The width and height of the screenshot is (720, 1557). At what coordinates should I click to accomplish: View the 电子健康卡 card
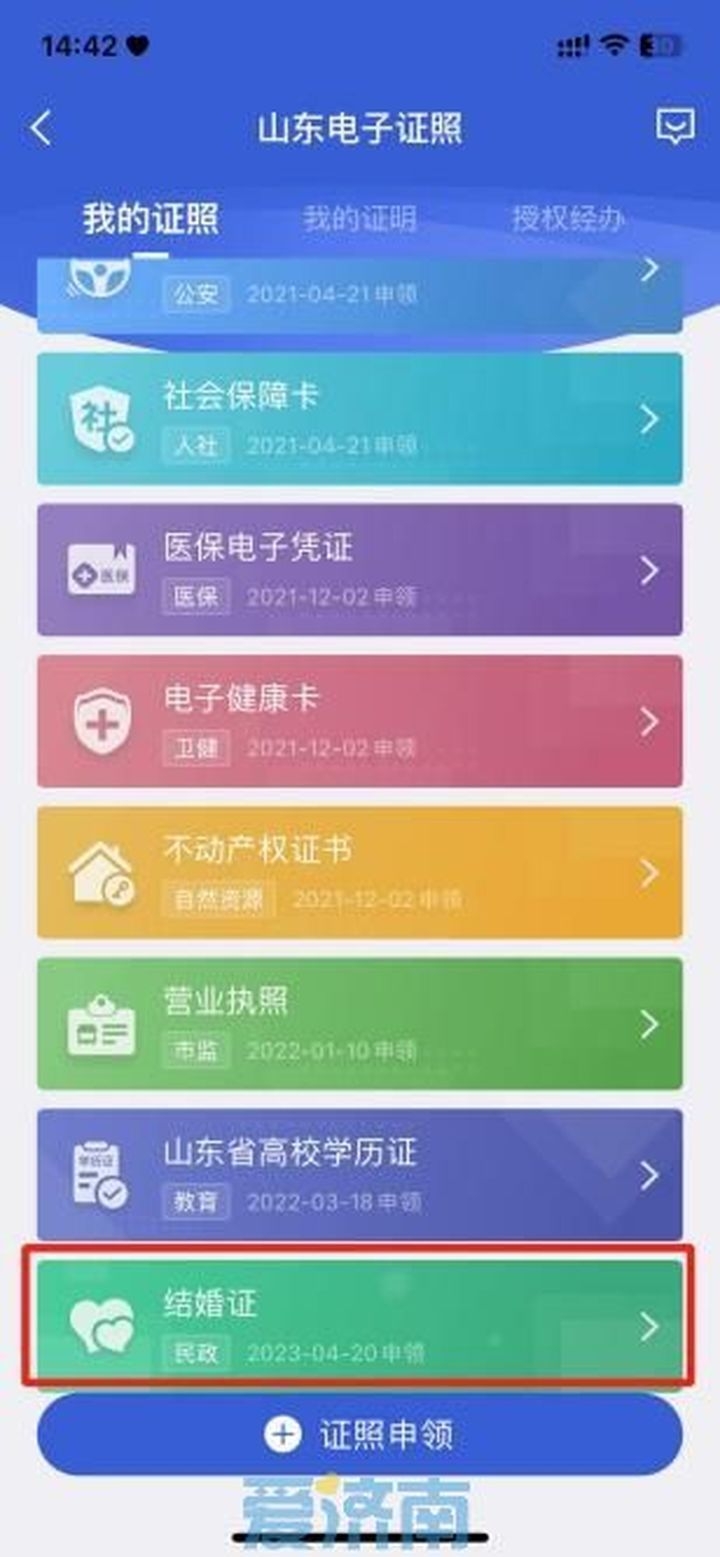point(360,721)
